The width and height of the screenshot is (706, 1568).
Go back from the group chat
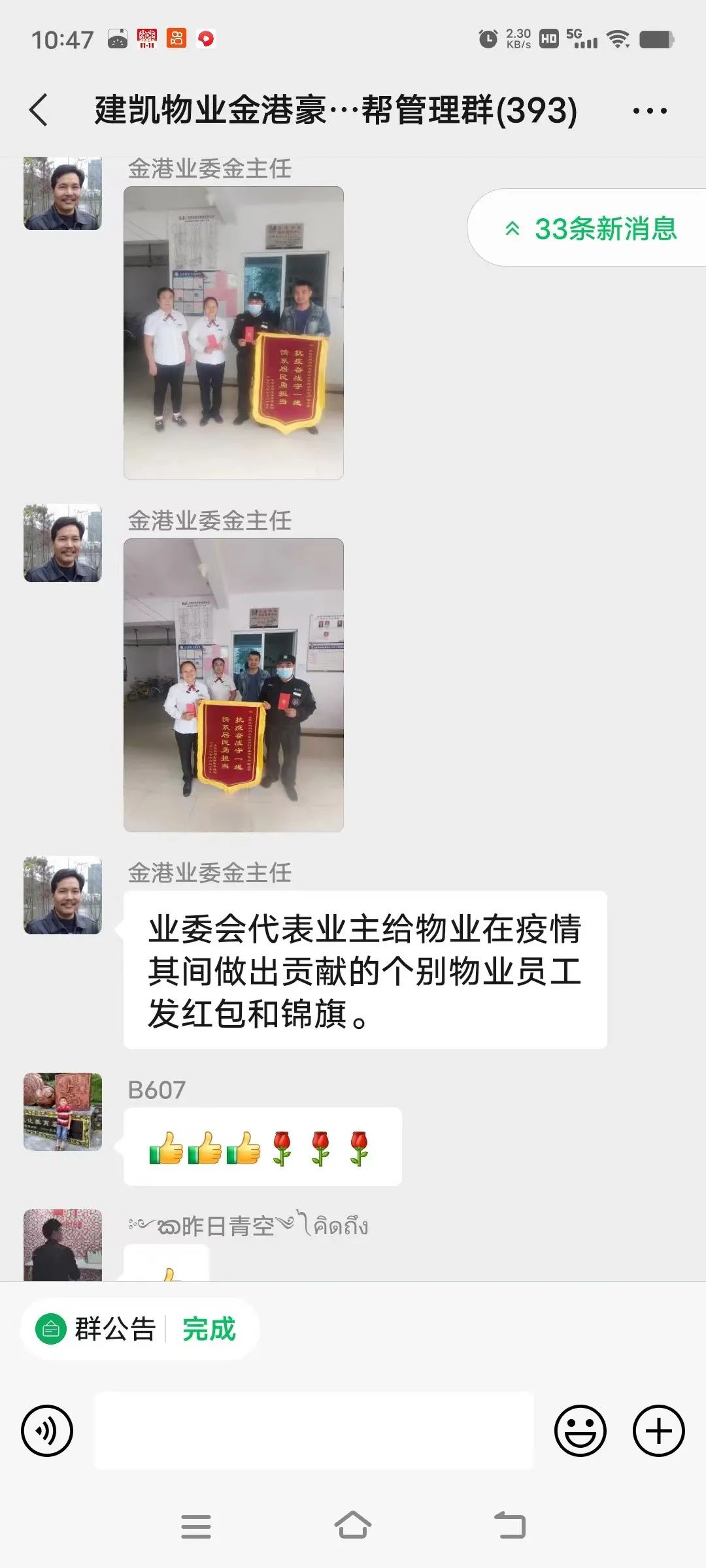[x=39, y=110]
